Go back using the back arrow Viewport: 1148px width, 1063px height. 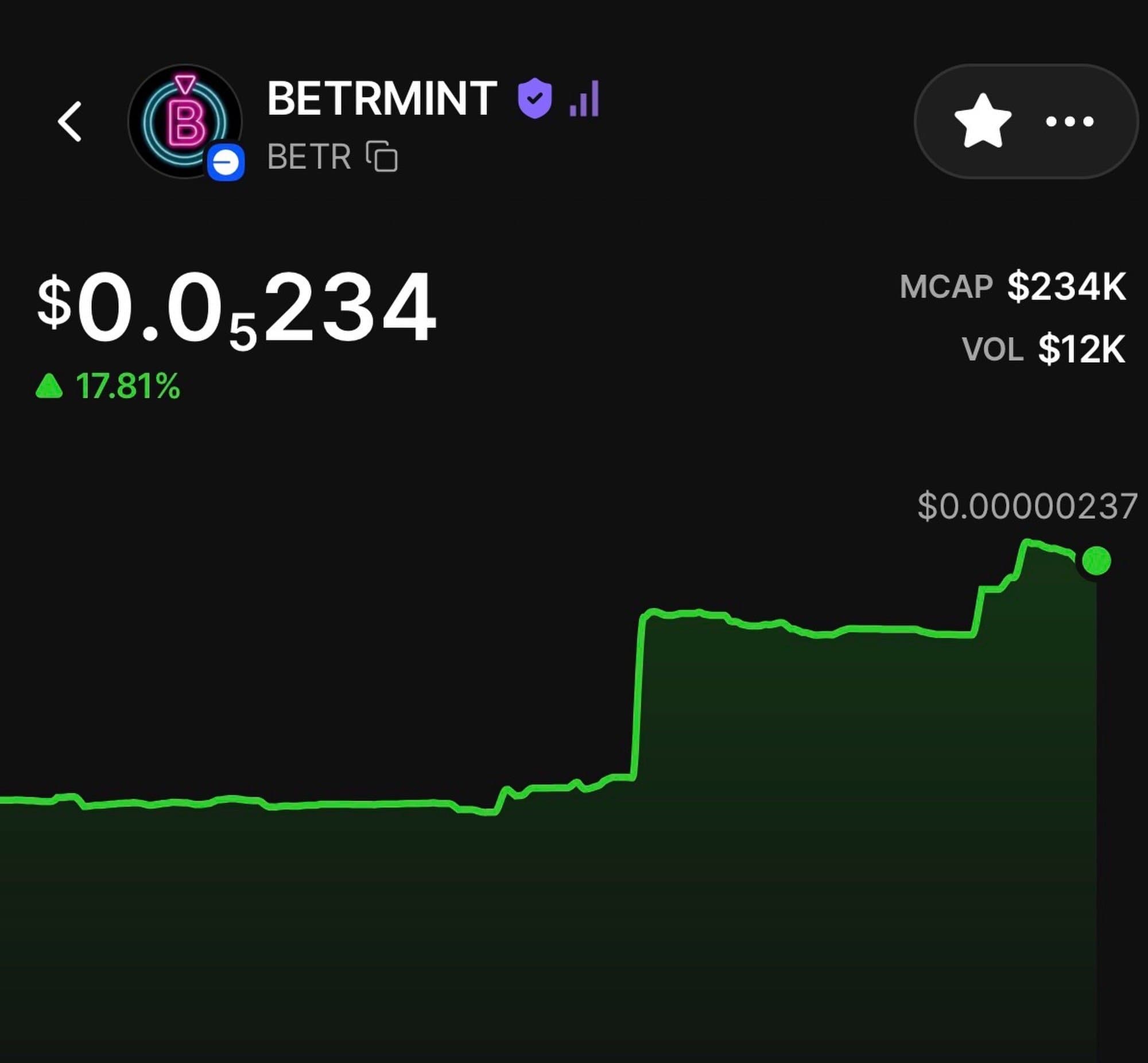[x=70, y=121]
